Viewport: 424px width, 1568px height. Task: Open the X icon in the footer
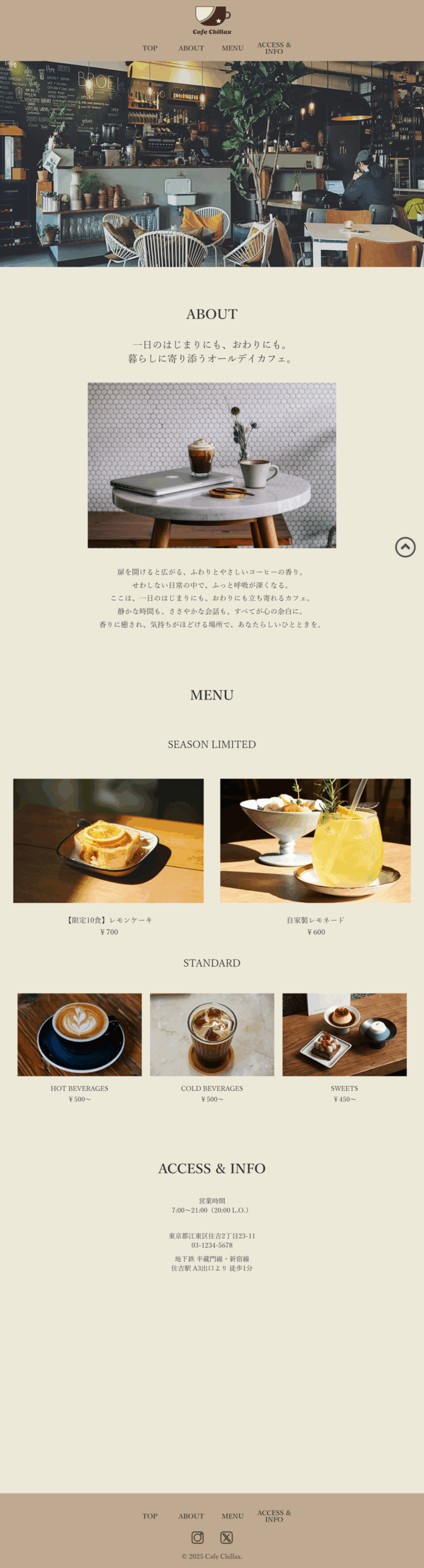click(226, 1537)
